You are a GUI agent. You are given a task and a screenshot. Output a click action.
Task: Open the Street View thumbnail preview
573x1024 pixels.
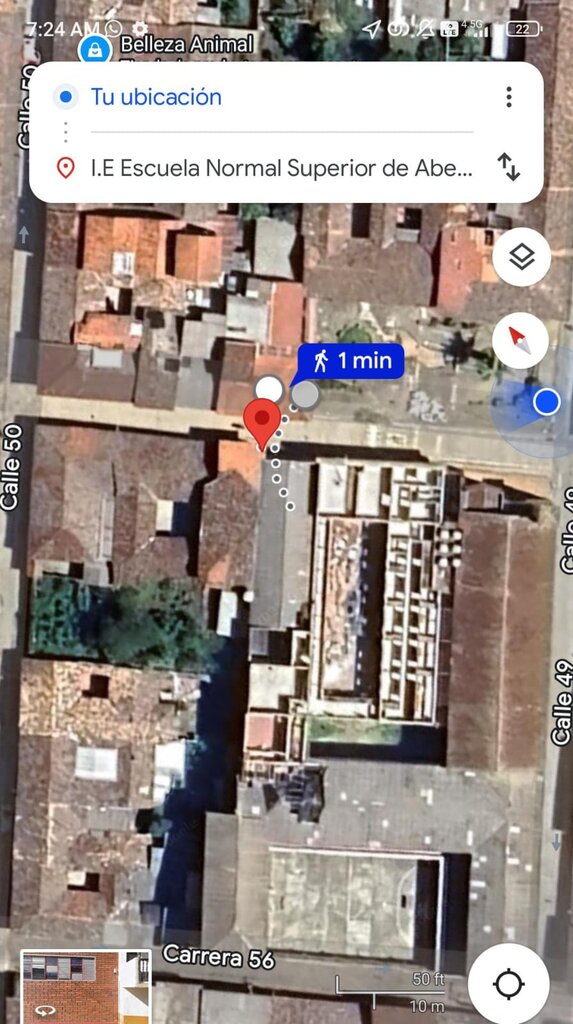pyautogui.click(x=86, y=986)
